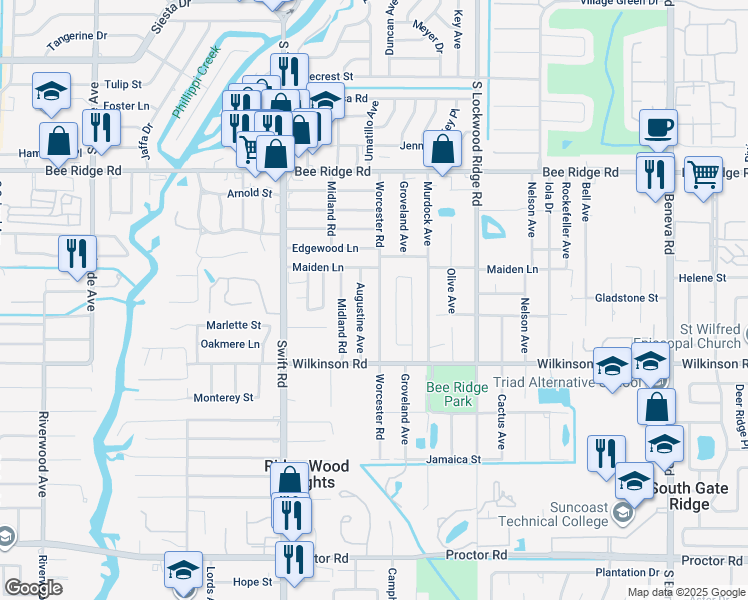The height and width of the screenshot is (600, 748).
Task: Open the school marker near Hope St
Action: pyautogui.click(x=183, y=572)
